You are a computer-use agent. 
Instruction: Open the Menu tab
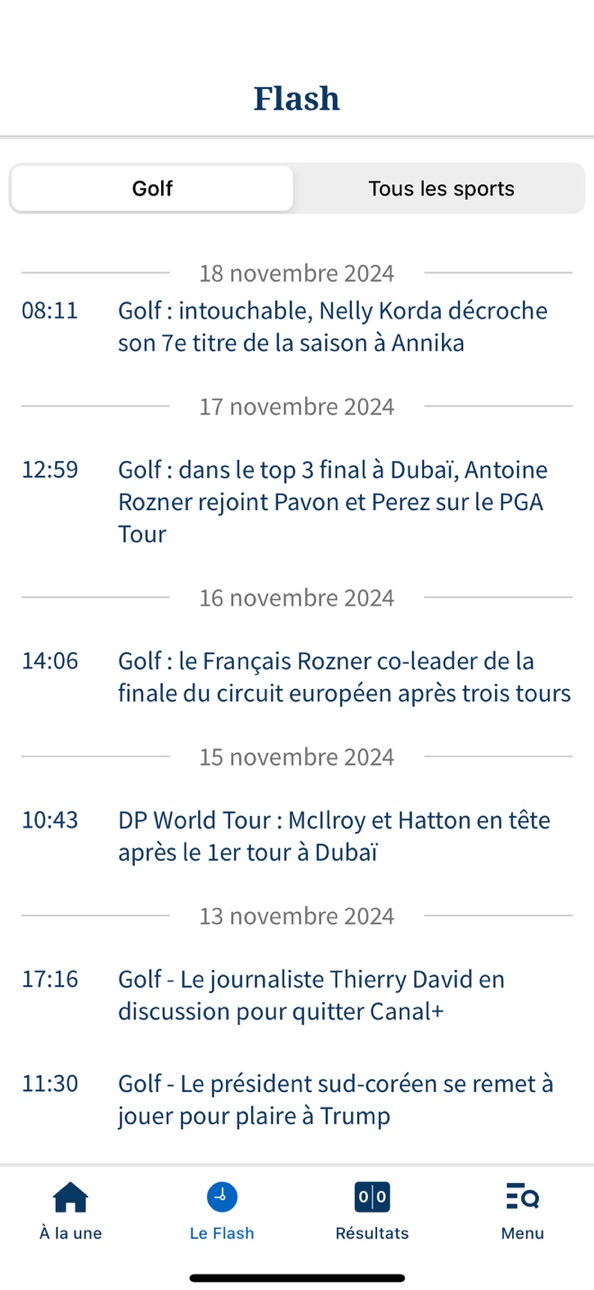point(522,1211)
